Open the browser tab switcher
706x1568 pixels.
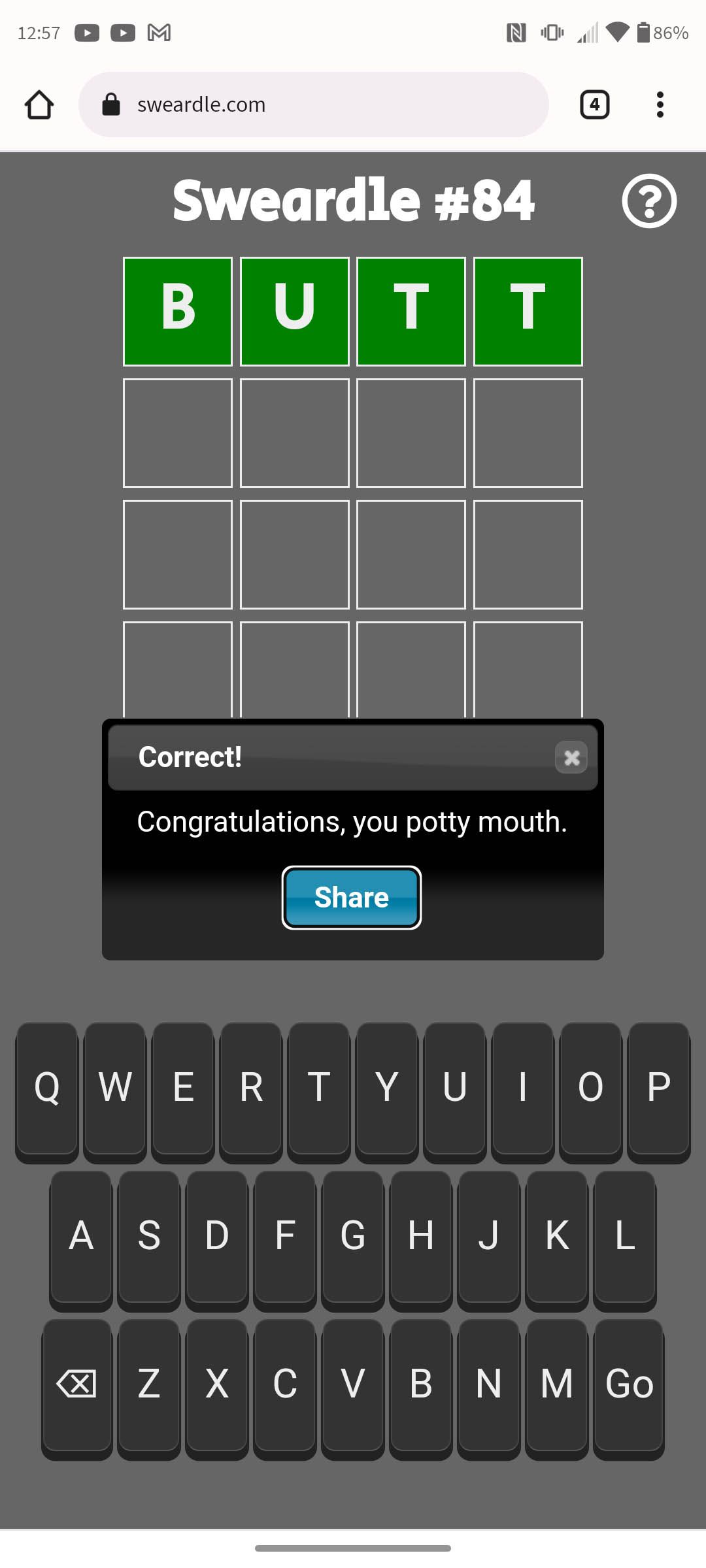tap(594, 105)
